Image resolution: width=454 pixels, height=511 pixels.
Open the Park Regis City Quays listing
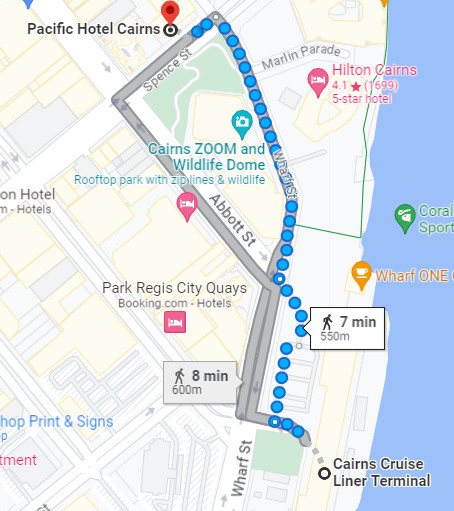click(175, 322)
